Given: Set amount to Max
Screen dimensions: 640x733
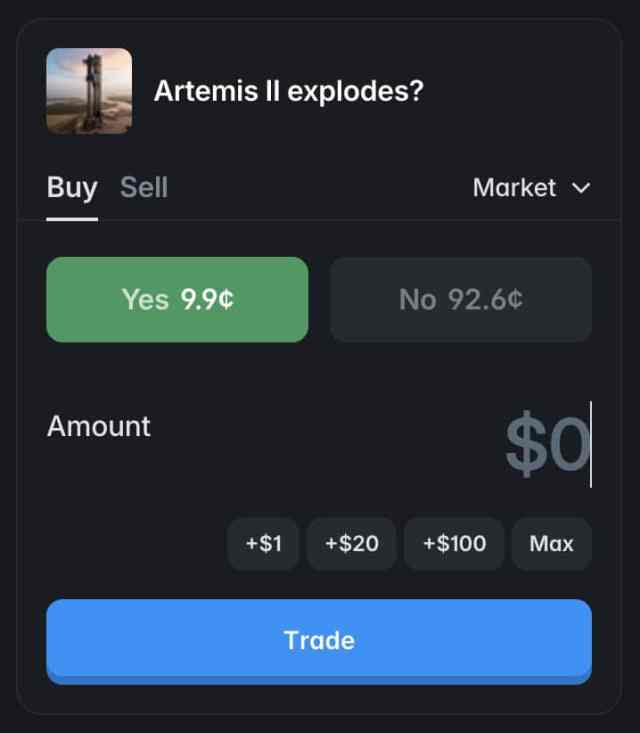Looking at the screenshot, I should 551,543.
